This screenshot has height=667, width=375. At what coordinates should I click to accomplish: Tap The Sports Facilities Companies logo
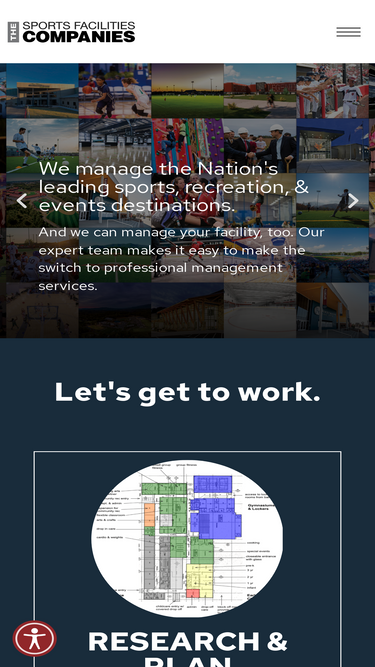coord(71,32)
